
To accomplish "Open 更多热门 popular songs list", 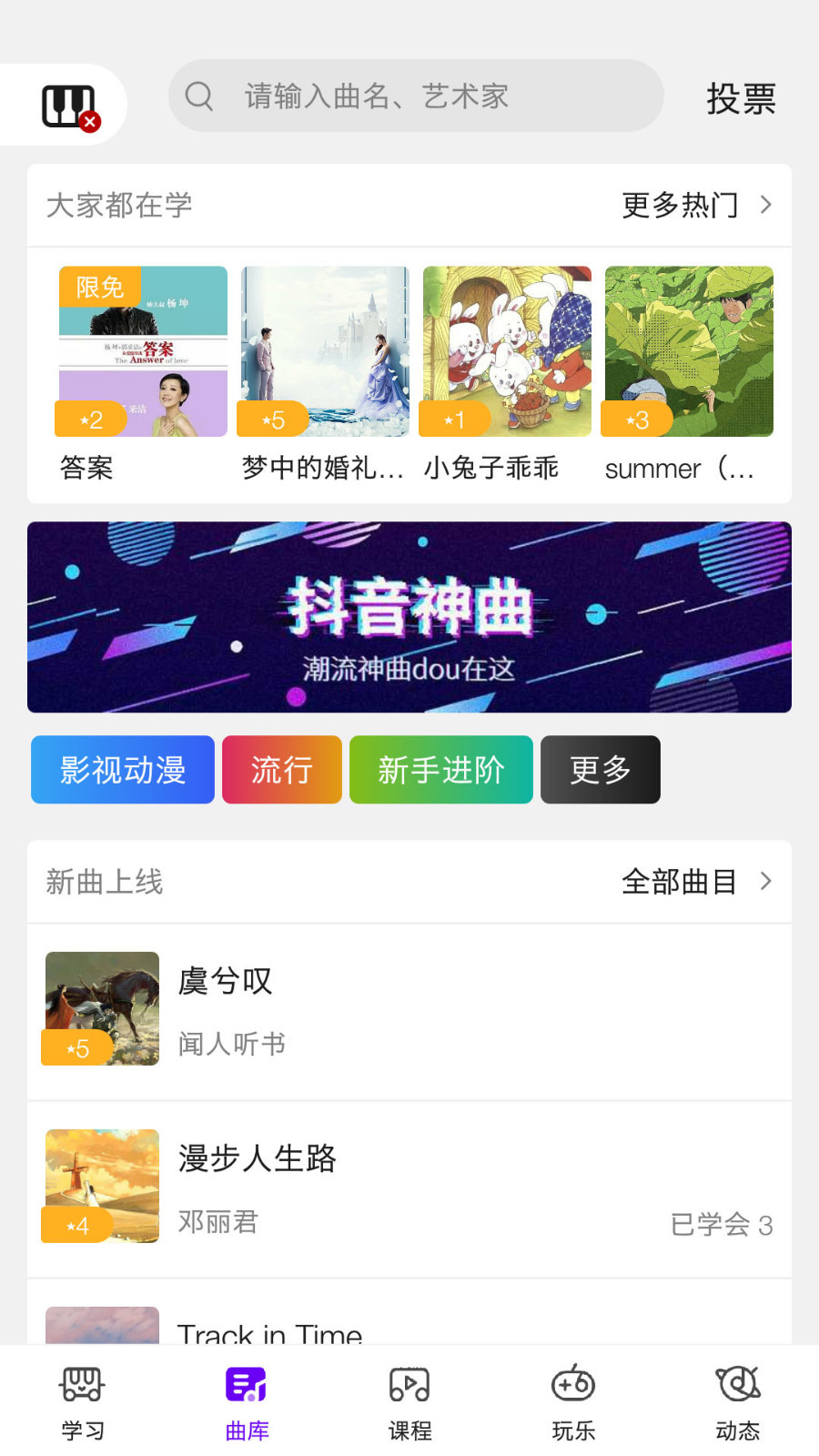I will tap(695, 206).
